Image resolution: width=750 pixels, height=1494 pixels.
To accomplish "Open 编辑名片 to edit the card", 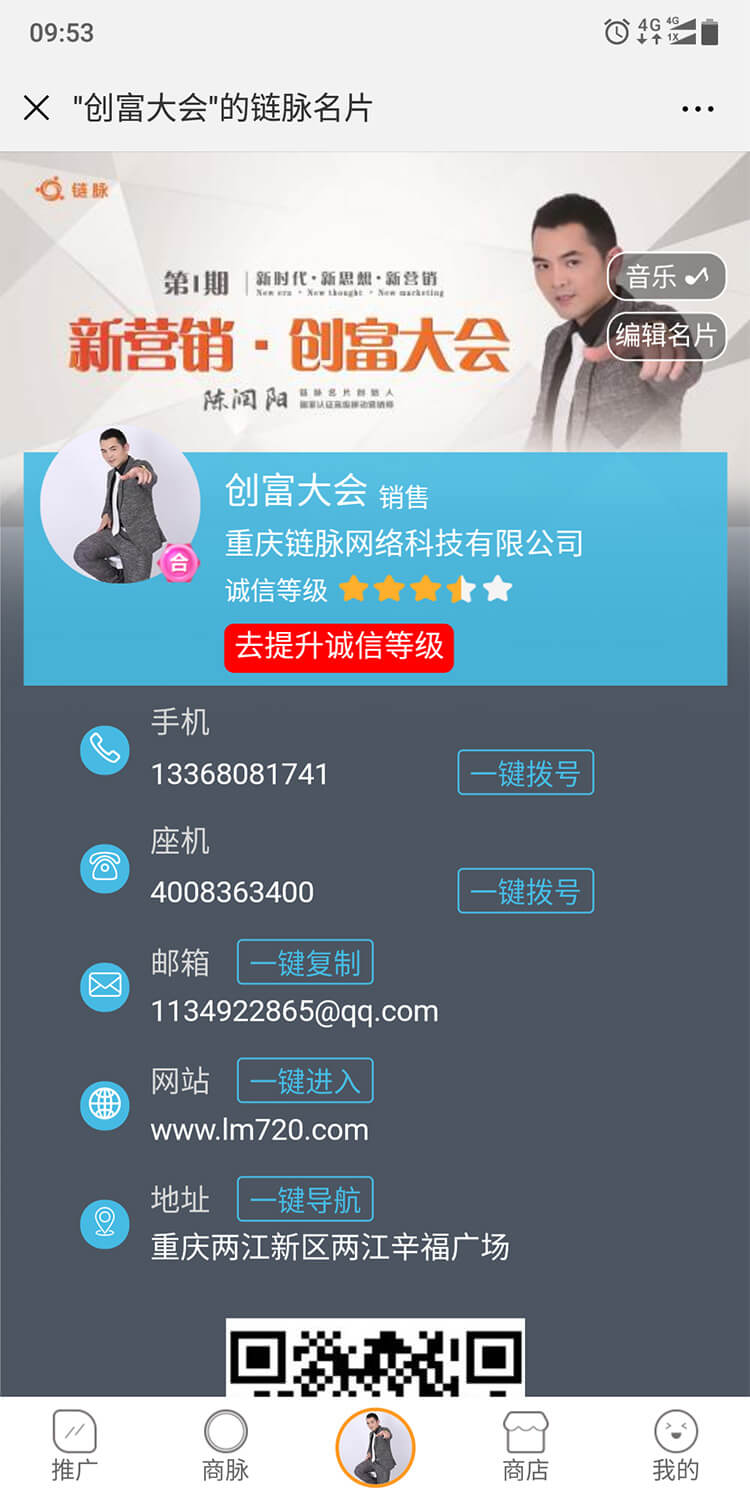I will click(666, 335).
